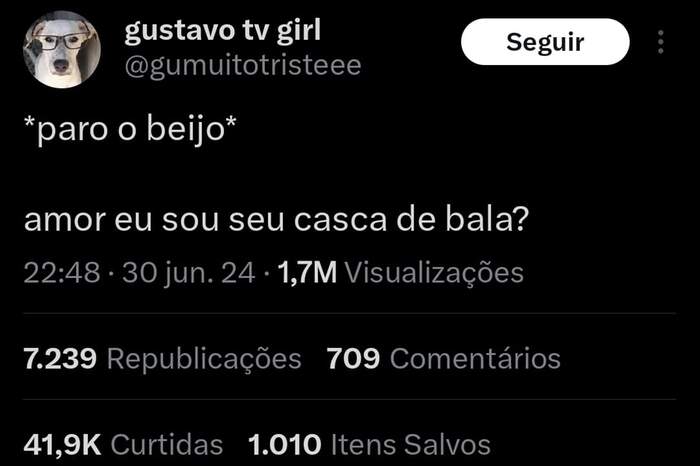Open gustavo tv girl's profile picture
The width and height of the screenshot is (700, 466).
[x=62, y=50]
